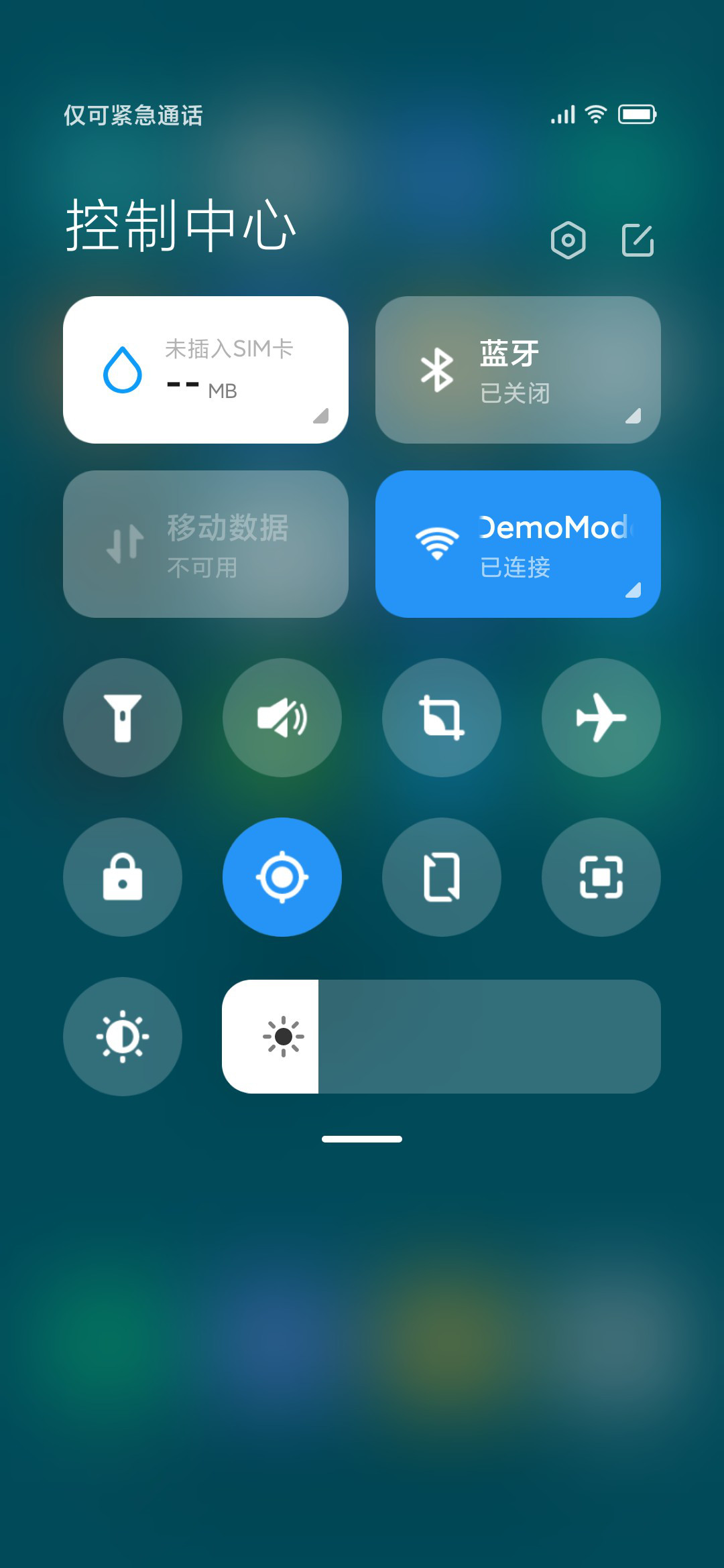Disable the location (GPS) toggle

coord(282,877)
